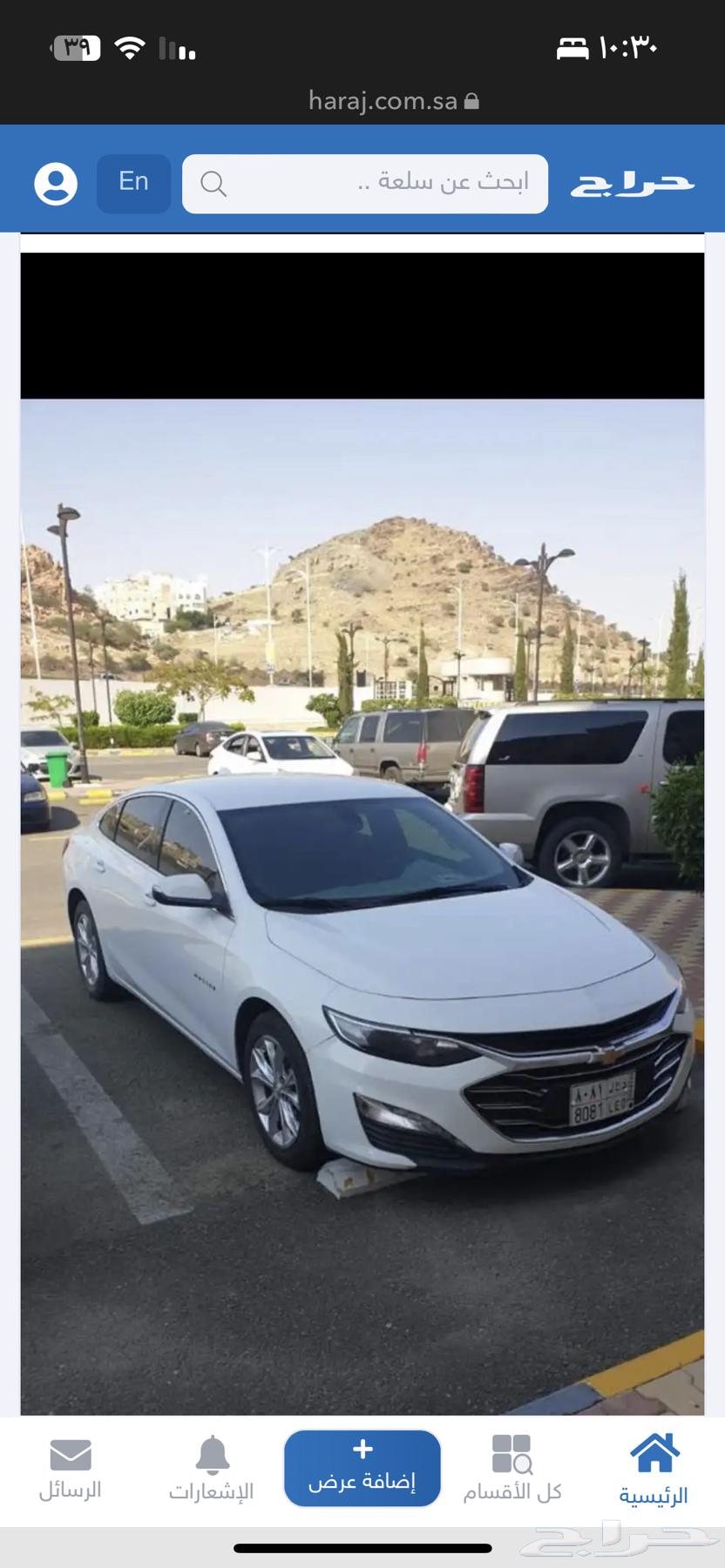Open the user profile icon
This screenshot has width=725, height=1568.
[x=56, y=184]
